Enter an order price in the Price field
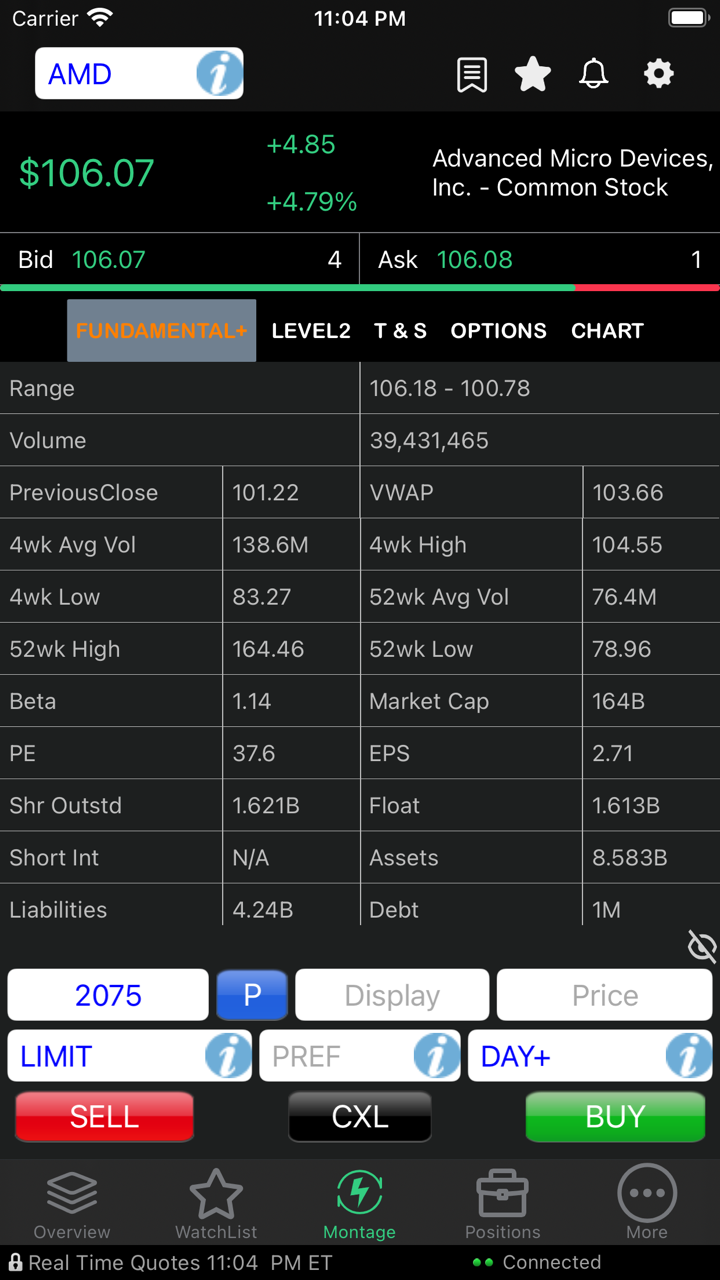This screenshot has height=1280, width=720. pyautogui.click(x=605, y=995)
